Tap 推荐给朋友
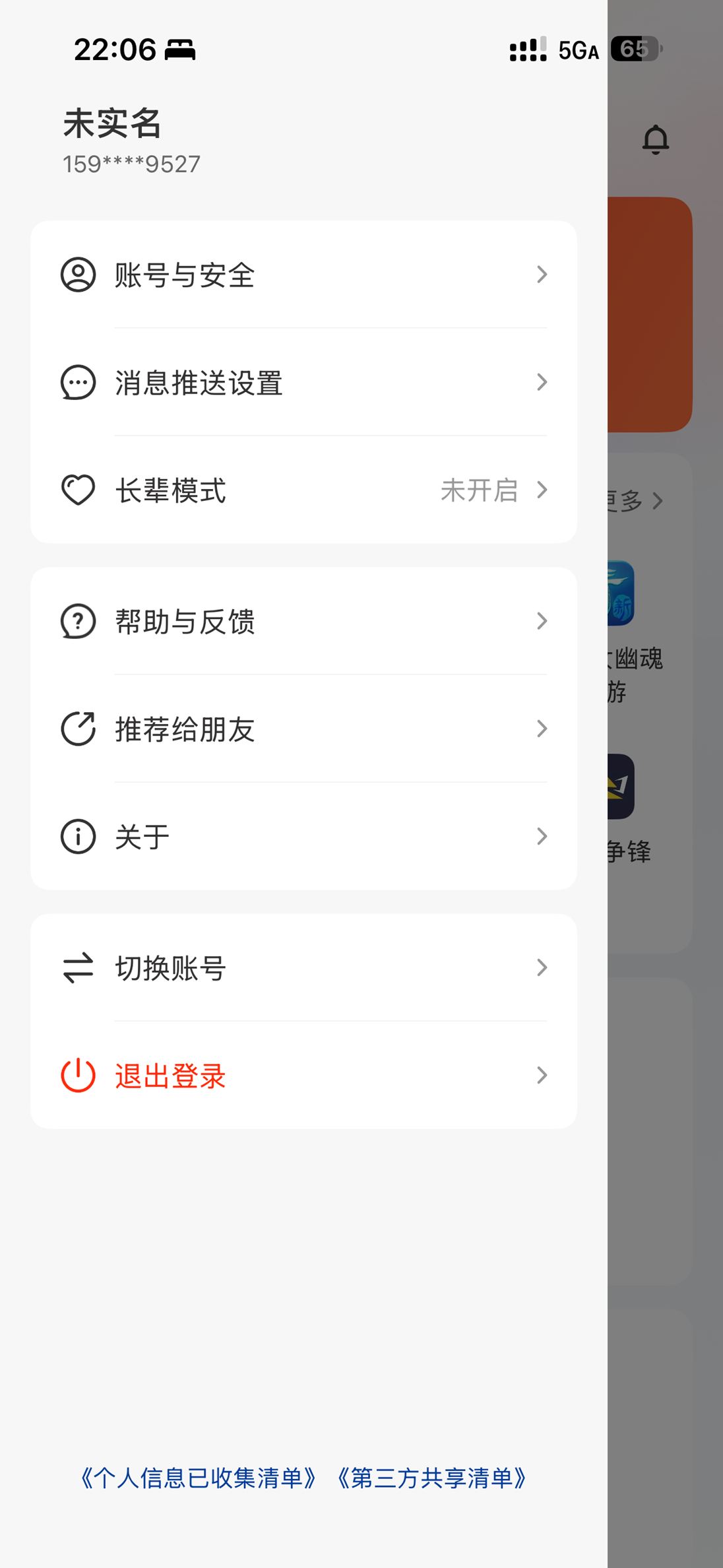The height and width of the screenshot is (1568, 723). click(x=303, y=729)
